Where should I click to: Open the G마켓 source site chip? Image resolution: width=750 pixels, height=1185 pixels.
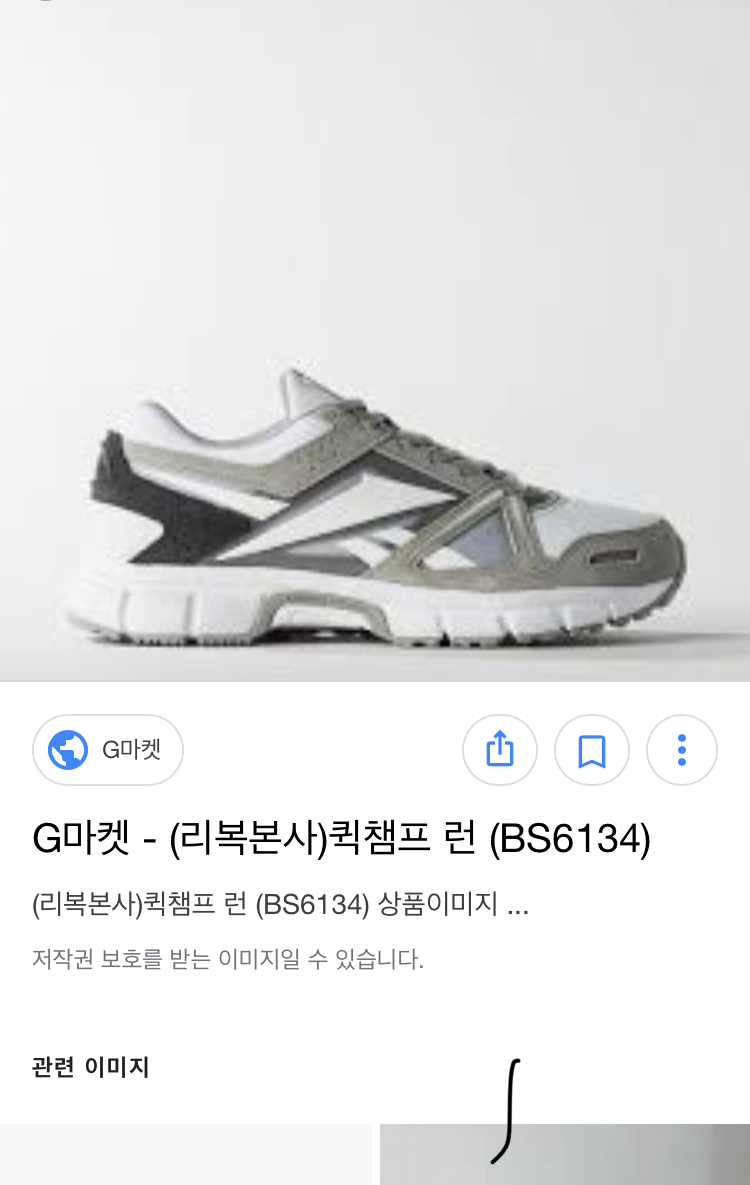pyautogui.click(x=108, y=750)
